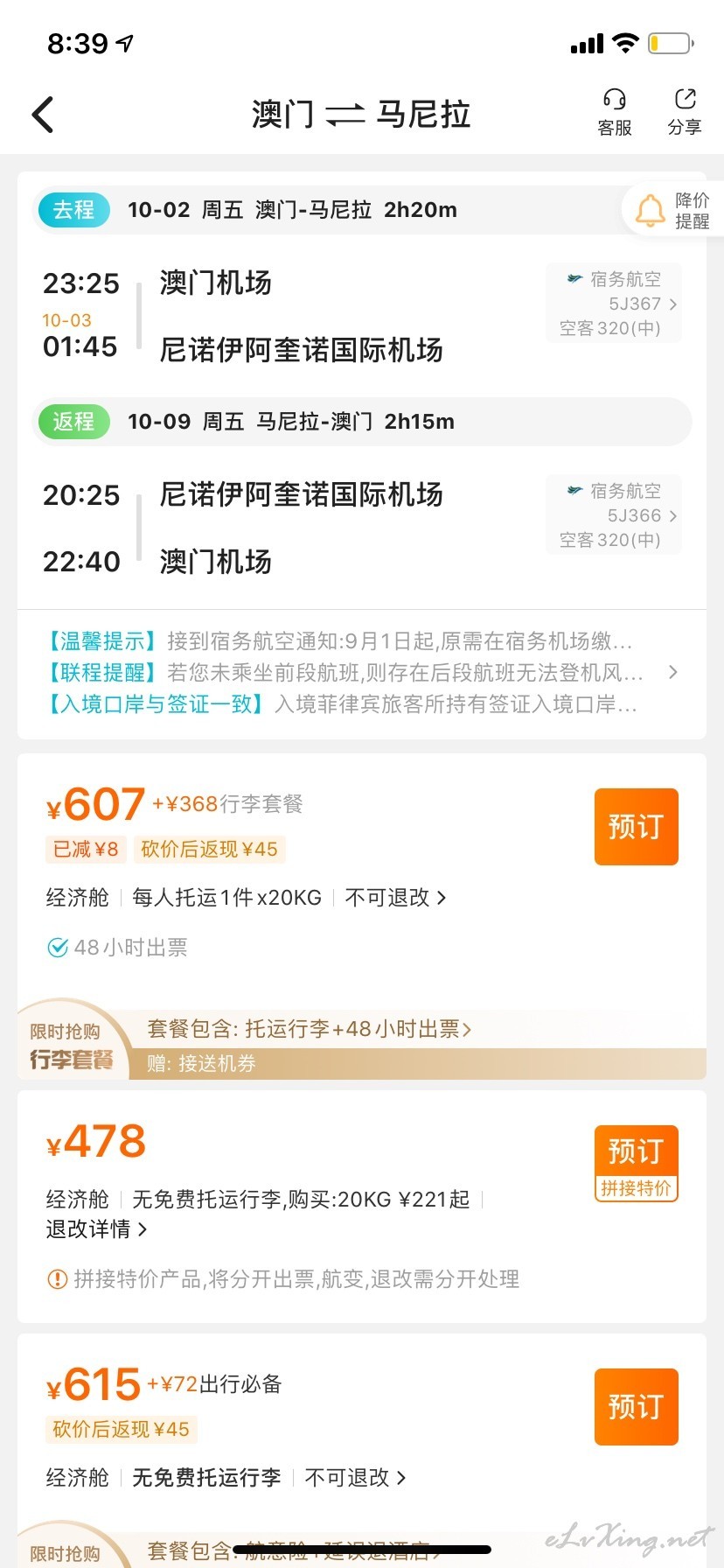View details of return flight 5J366

[614, 515]
